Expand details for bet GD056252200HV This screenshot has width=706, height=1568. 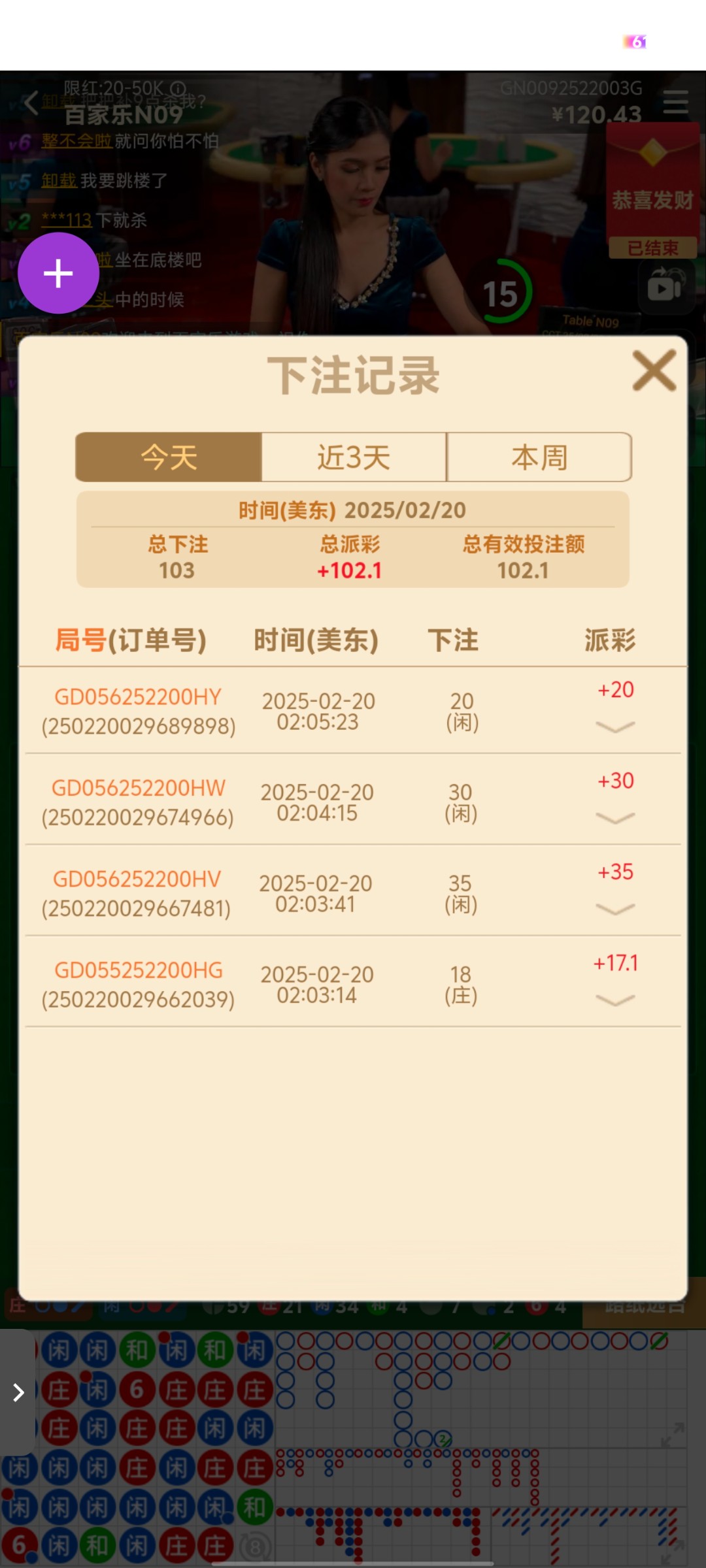click(615, 908)
